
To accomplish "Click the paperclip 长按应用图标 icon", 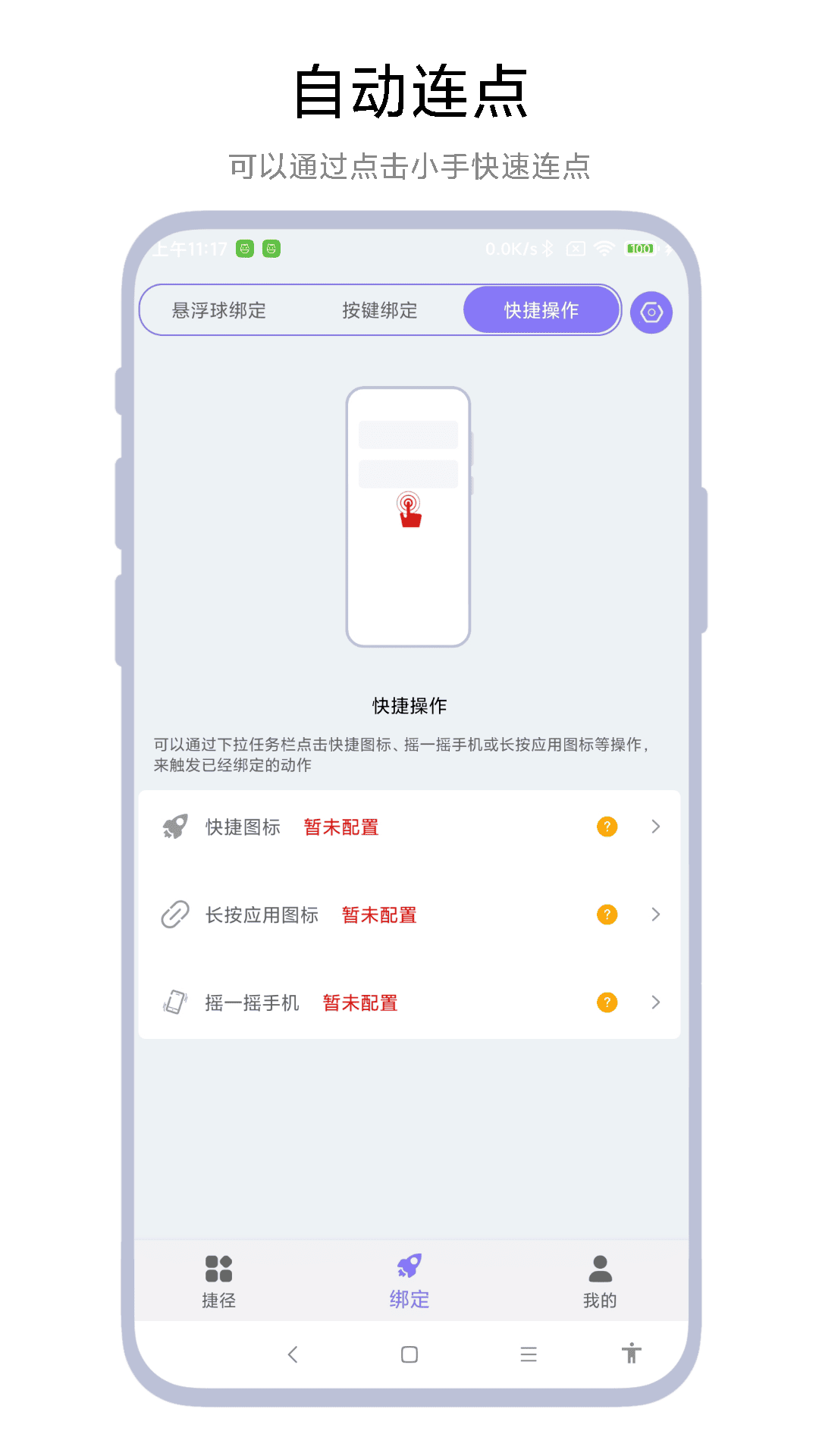I will click(x=175, y=915).
